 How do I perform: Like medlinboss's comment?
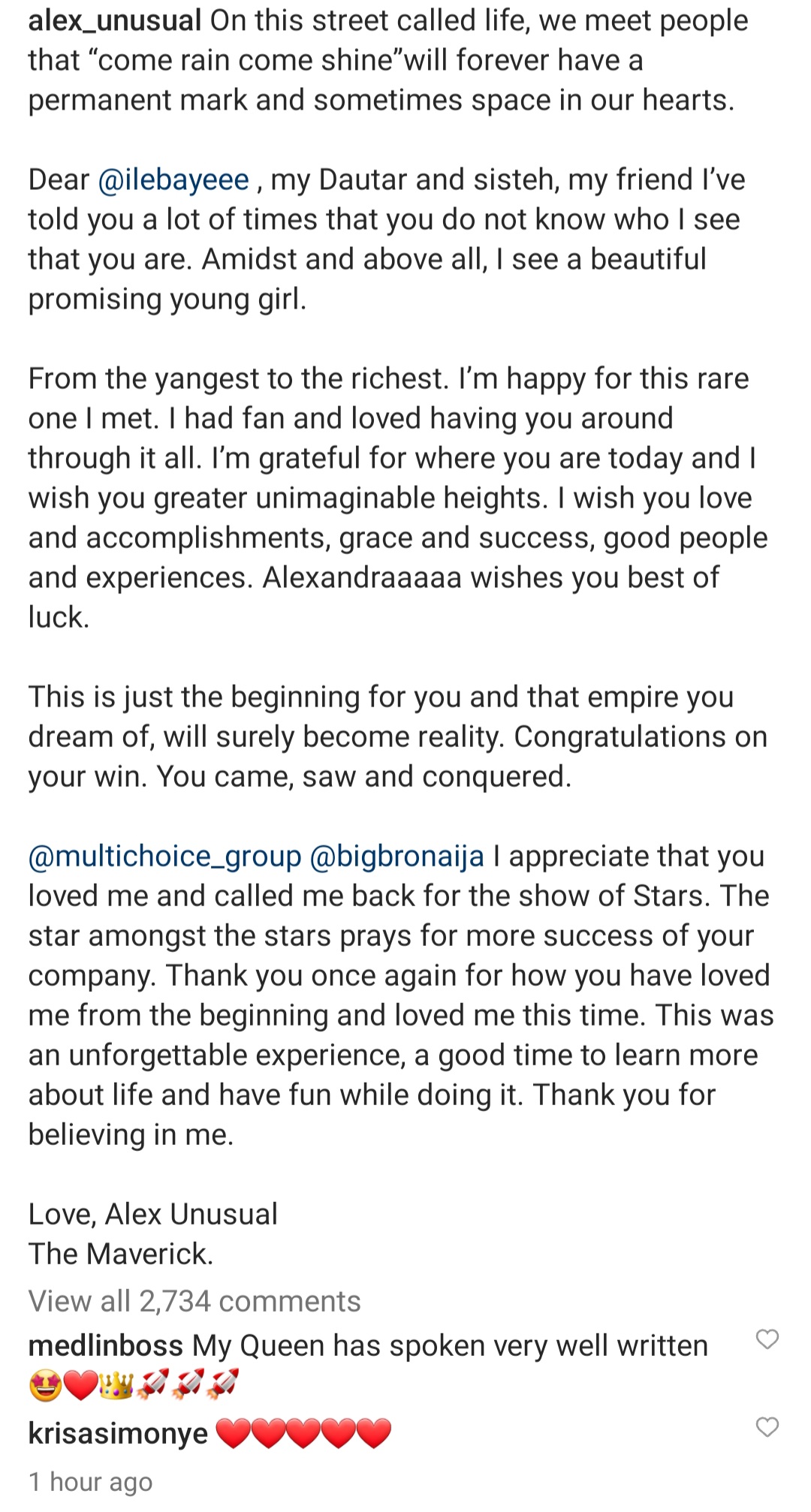767,1339
